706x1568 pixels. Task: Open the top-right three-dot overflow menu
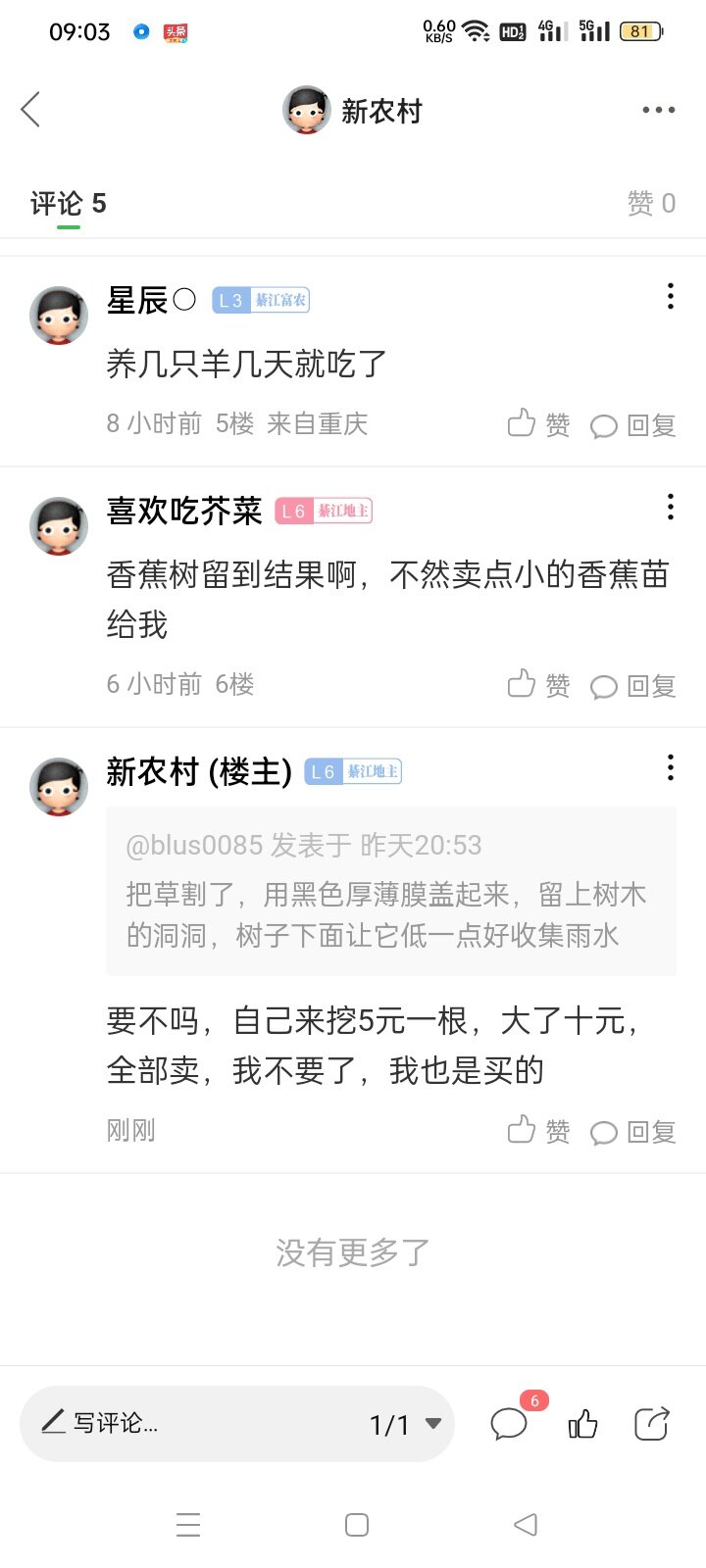pyautogui.click(x=658, y=110)
